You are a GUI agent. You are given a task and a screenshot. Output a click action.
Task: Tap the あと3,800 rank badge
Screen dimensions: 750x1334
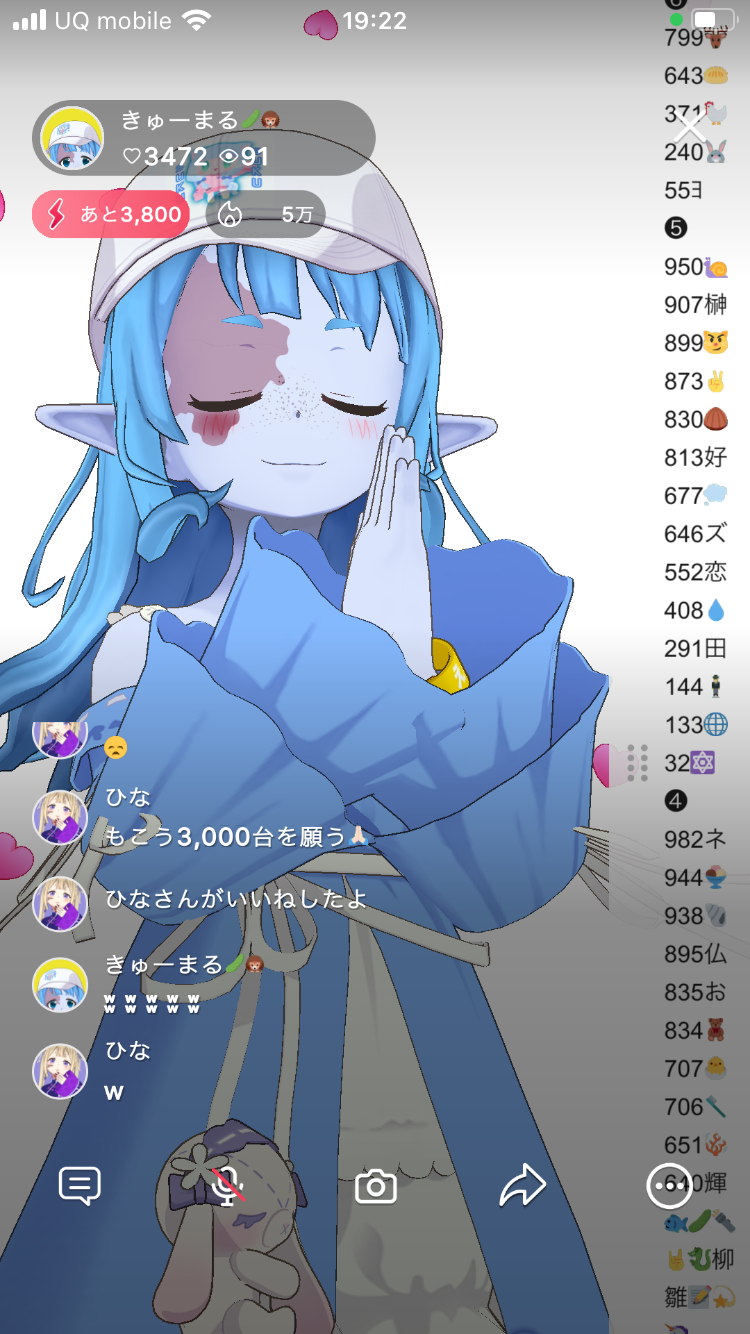(111, 214)
